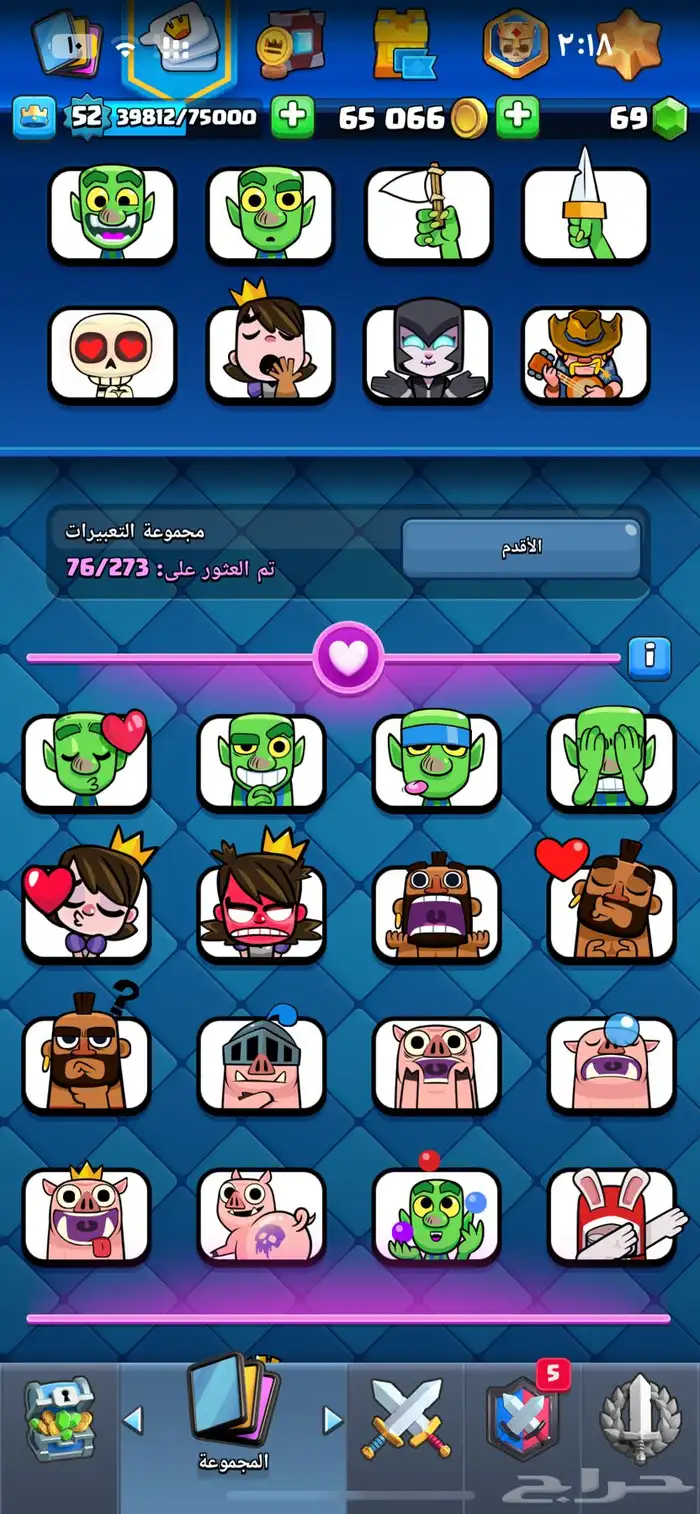Tap the green plus next to the gold balance
The width and height of the screenshot is (700, 1514).
(x=517, y=118)
